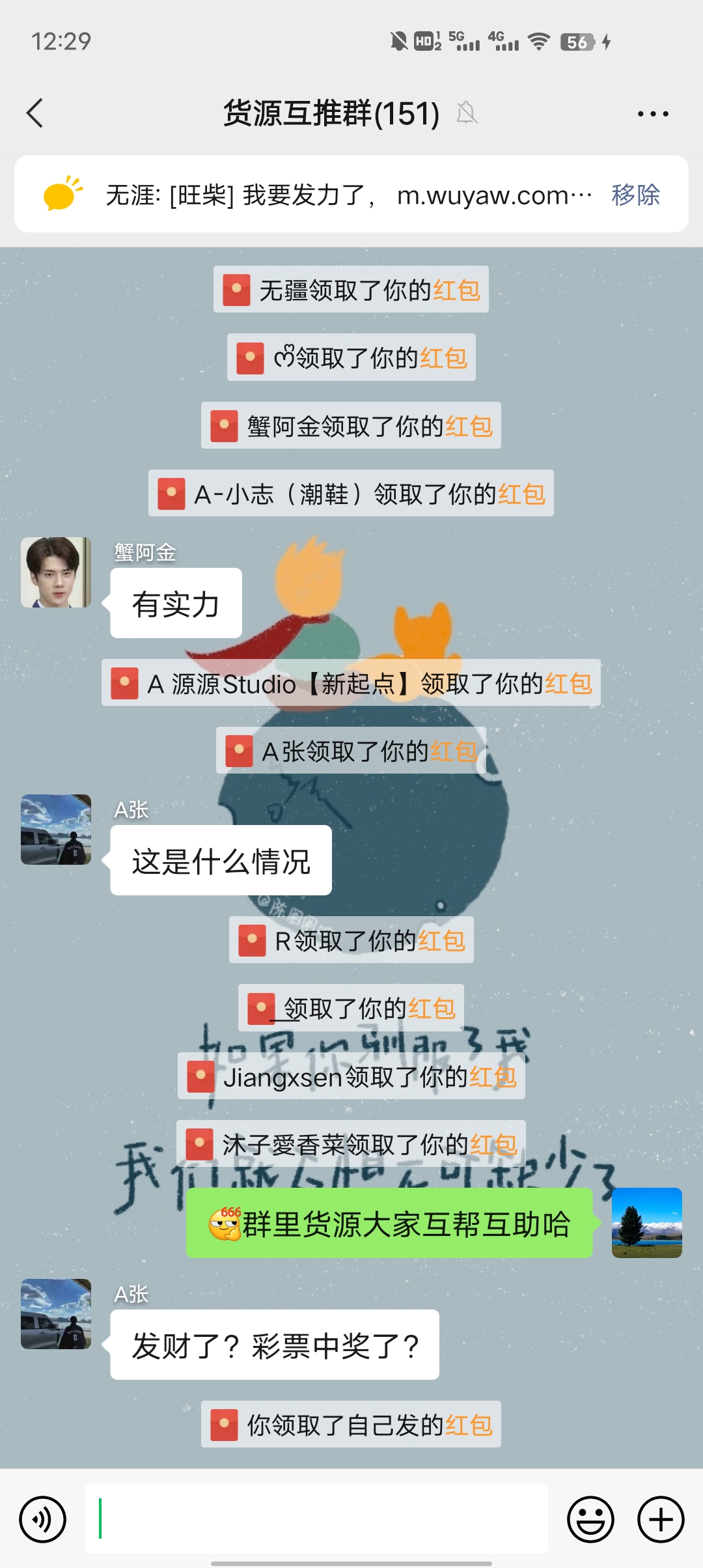
Task: Remove the pinned 无涯 message banner
Action: coord(635,195)
